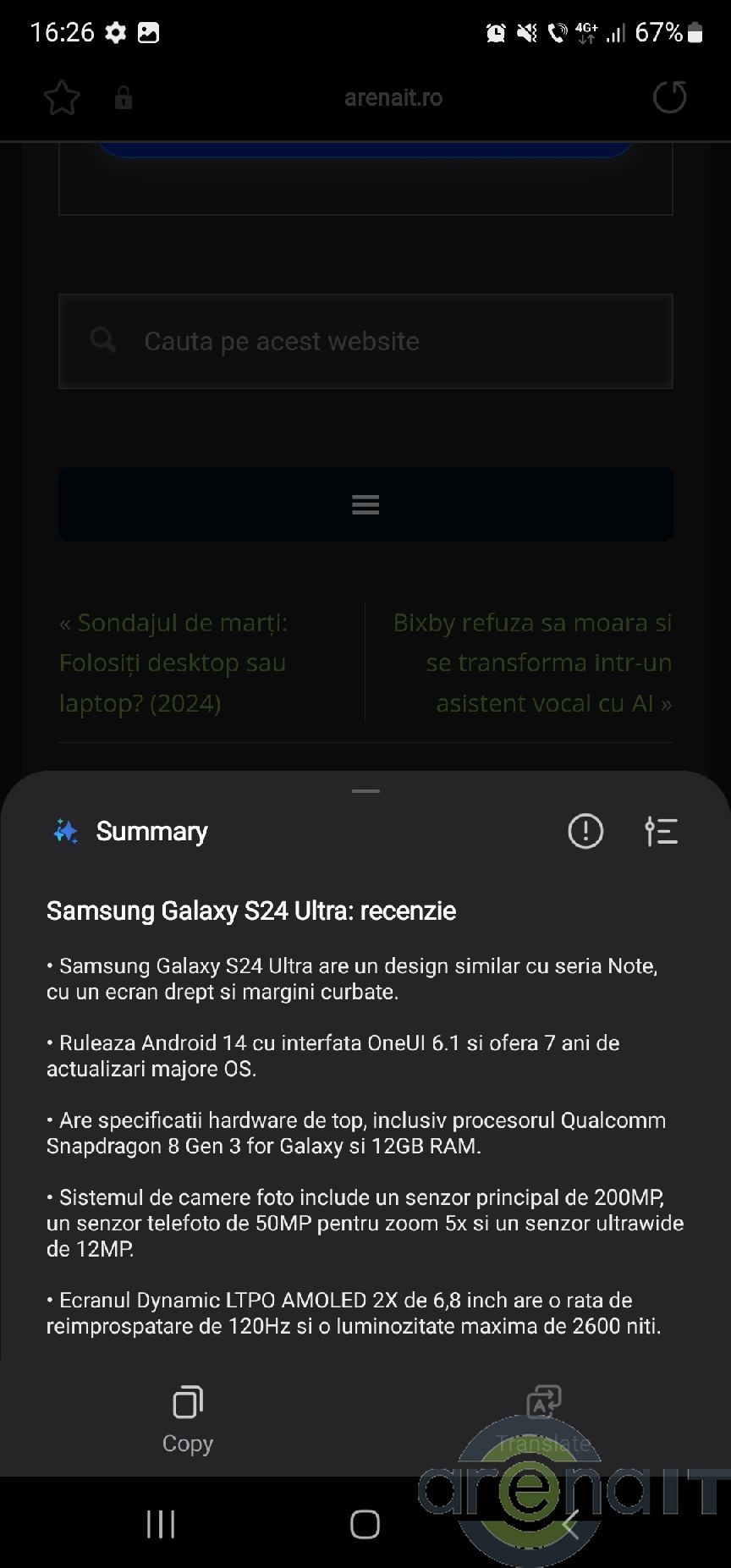Open summary detail level settings

[661, 831]
